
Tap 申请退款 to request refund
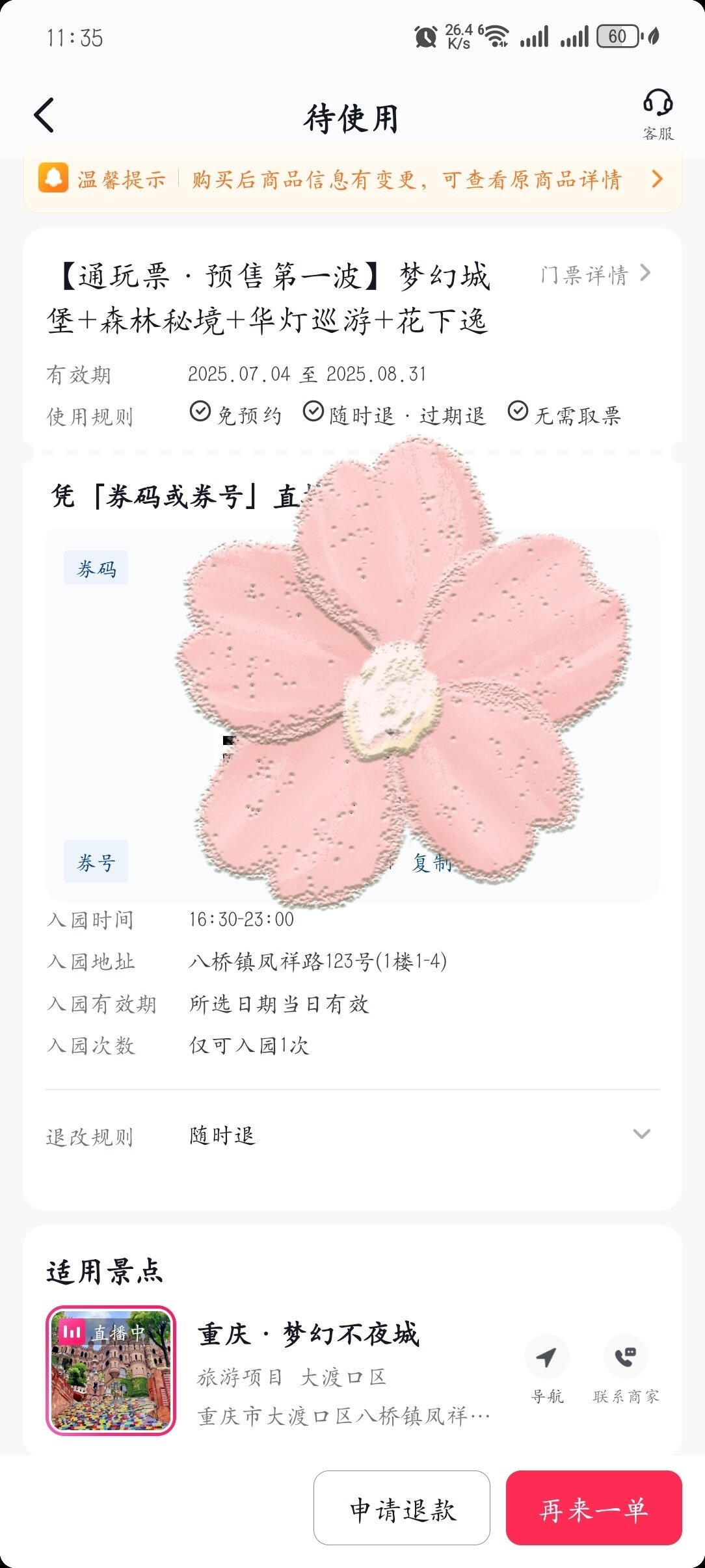(401, 1508)
